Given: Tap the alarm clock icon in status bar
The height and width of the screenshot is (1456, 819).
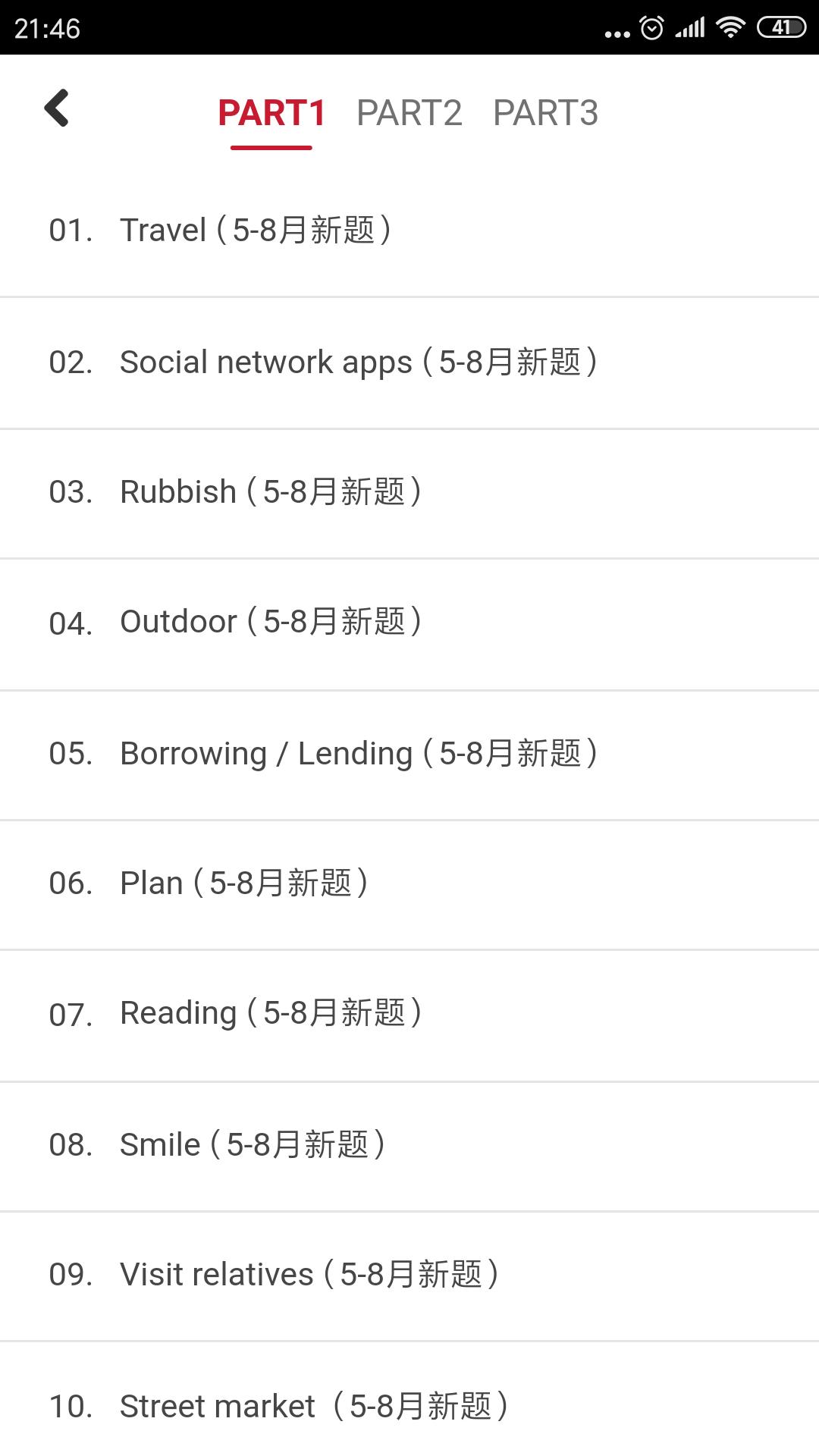Looking at the screenshot, I should 654,26.
